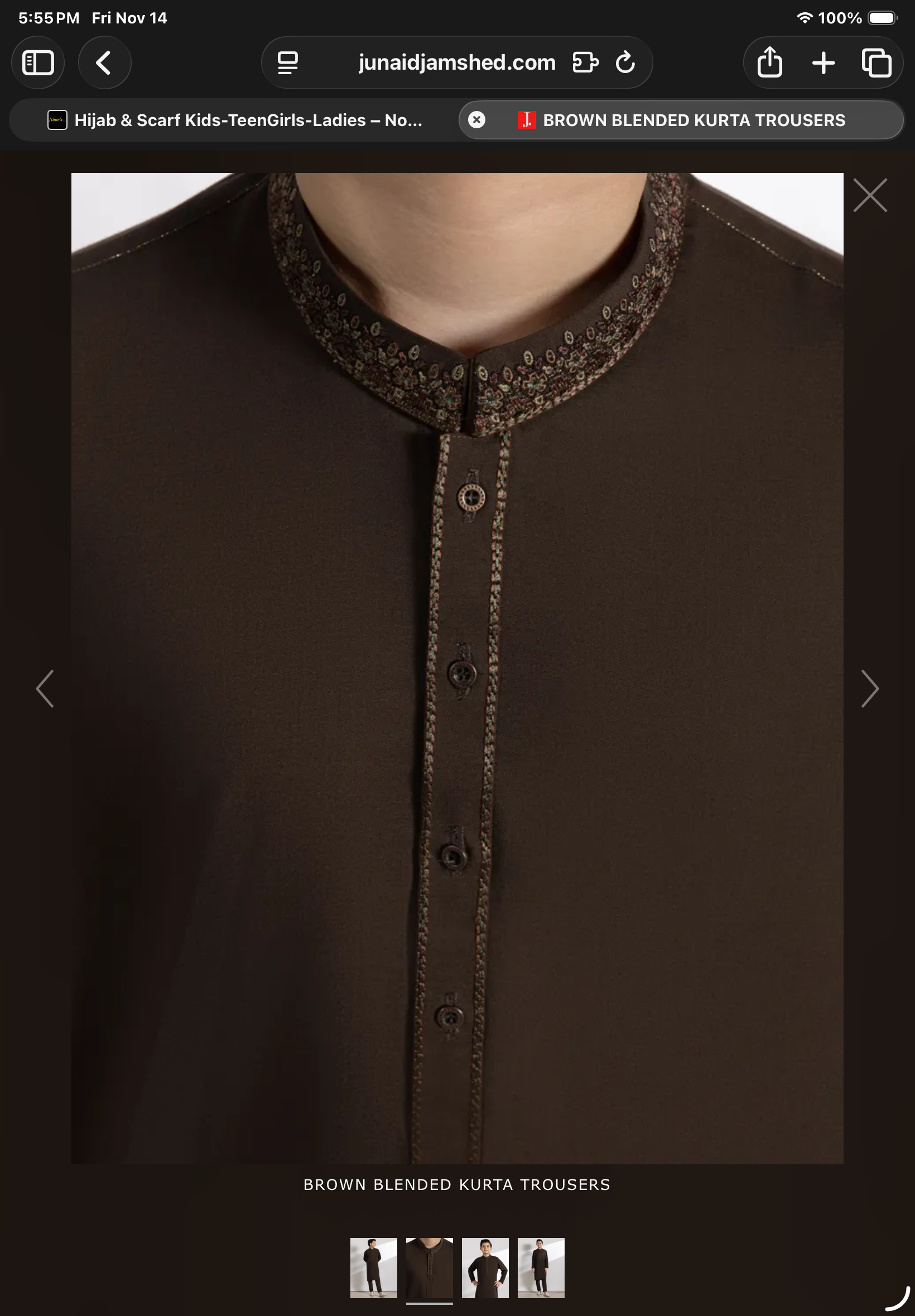This screenshot has height=1316, width=915.
Task: Open a new browser tab
Action: [824, 62]
